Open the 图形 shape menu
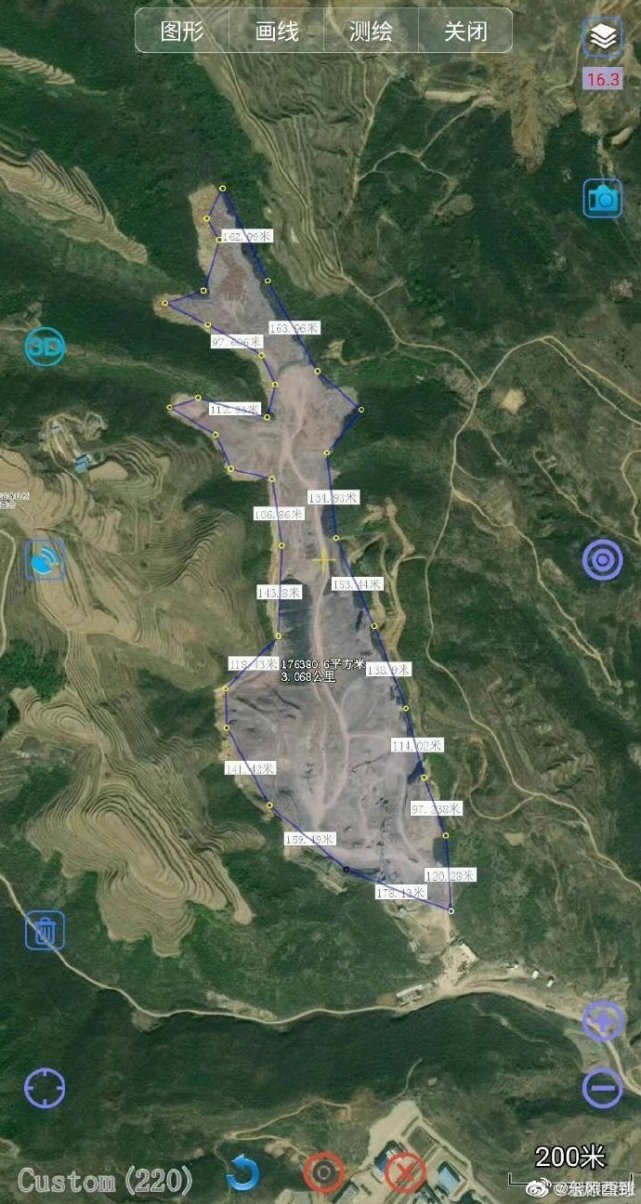 point(182,31)
